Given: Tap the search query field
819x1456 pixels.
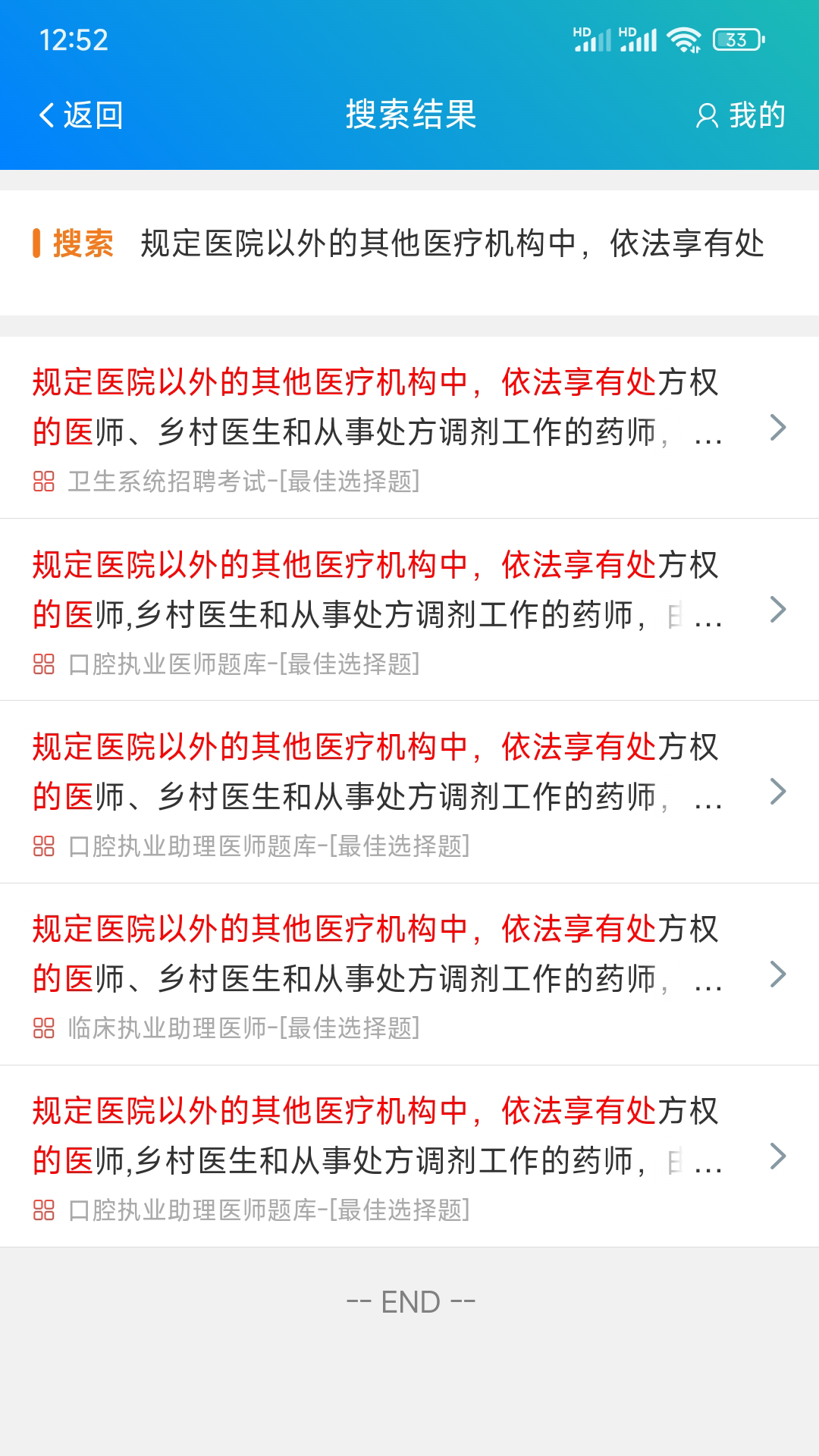Looking at the screenshot, I should pos(452,244).
